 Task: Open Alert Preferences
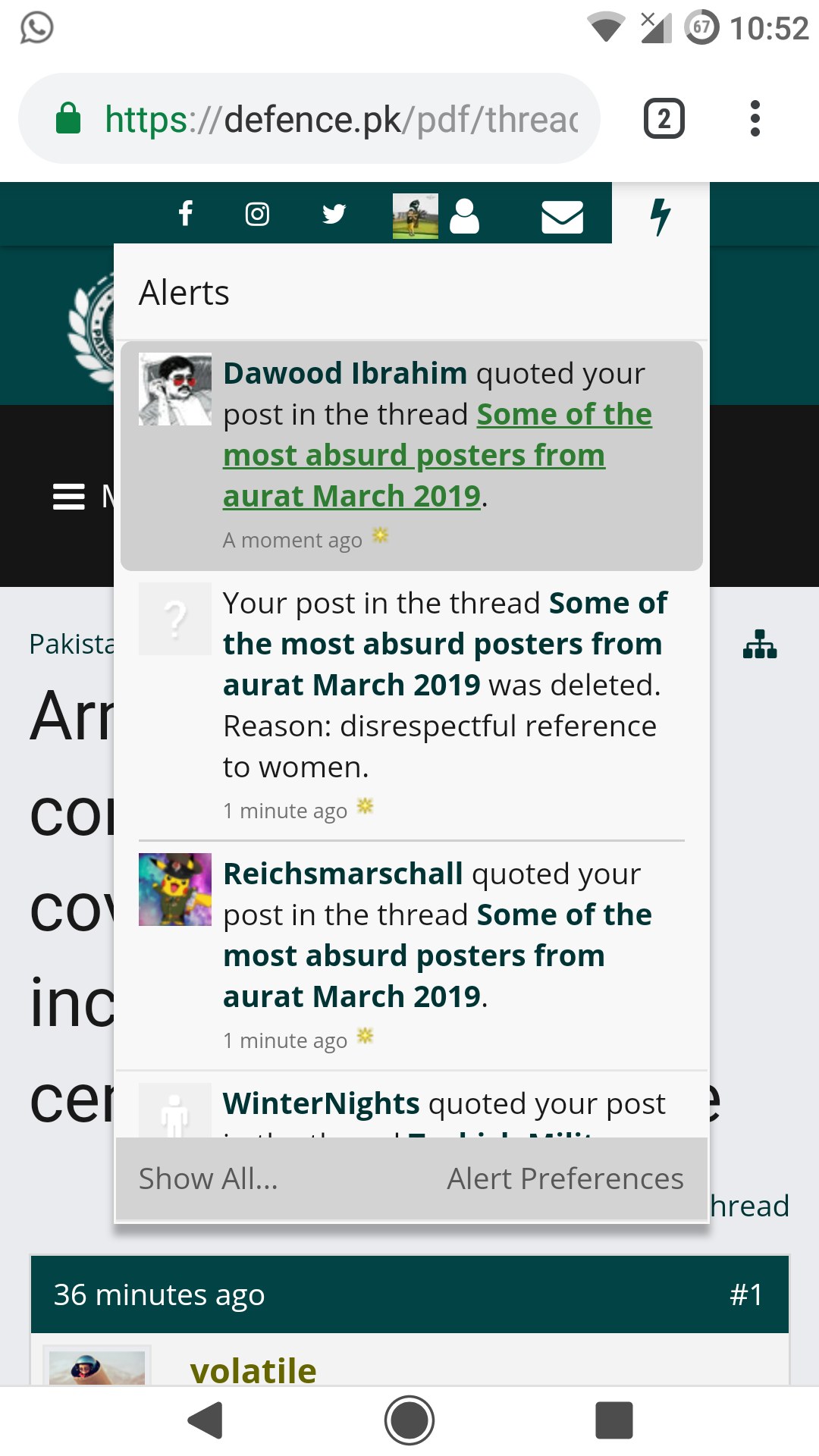(565, 1178)
